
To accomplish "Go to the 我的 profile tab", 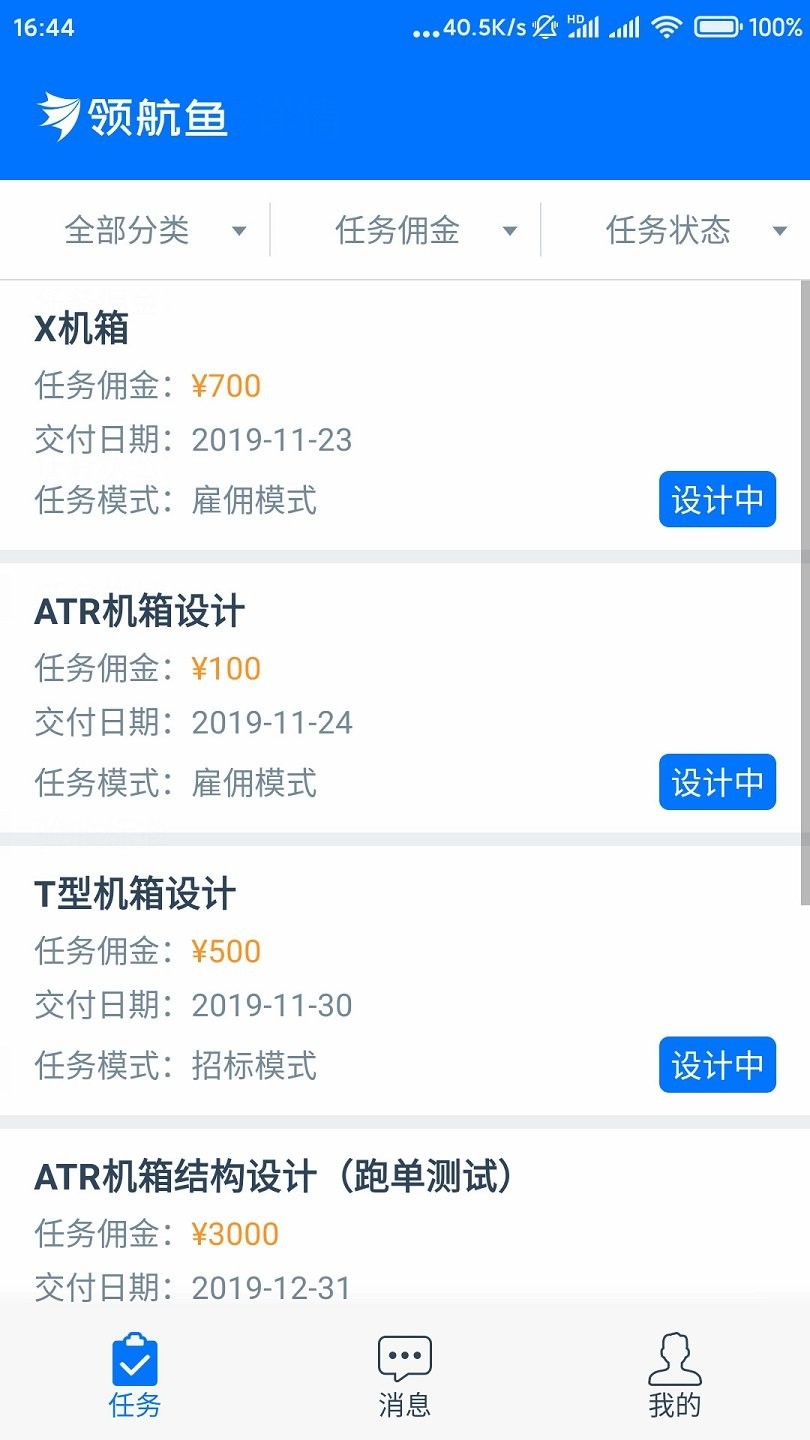I will tap(675, 1375).
